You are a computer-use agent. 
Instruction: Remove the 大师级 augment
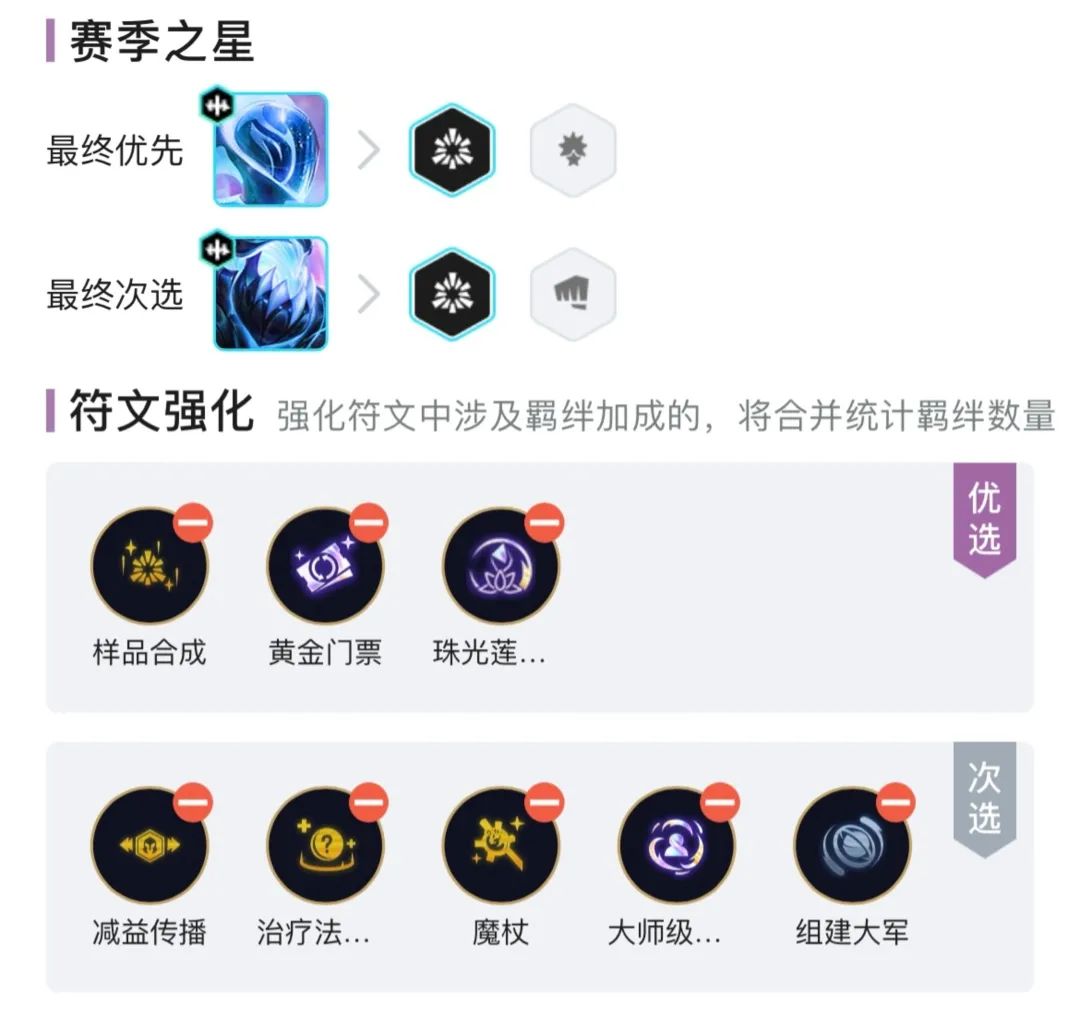click(720, 802)
